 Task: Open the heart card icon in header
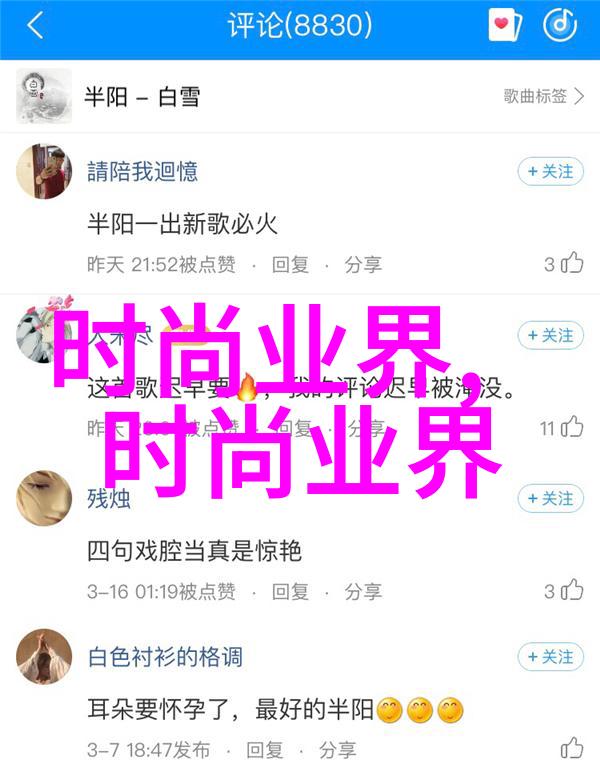pos(505,26)
